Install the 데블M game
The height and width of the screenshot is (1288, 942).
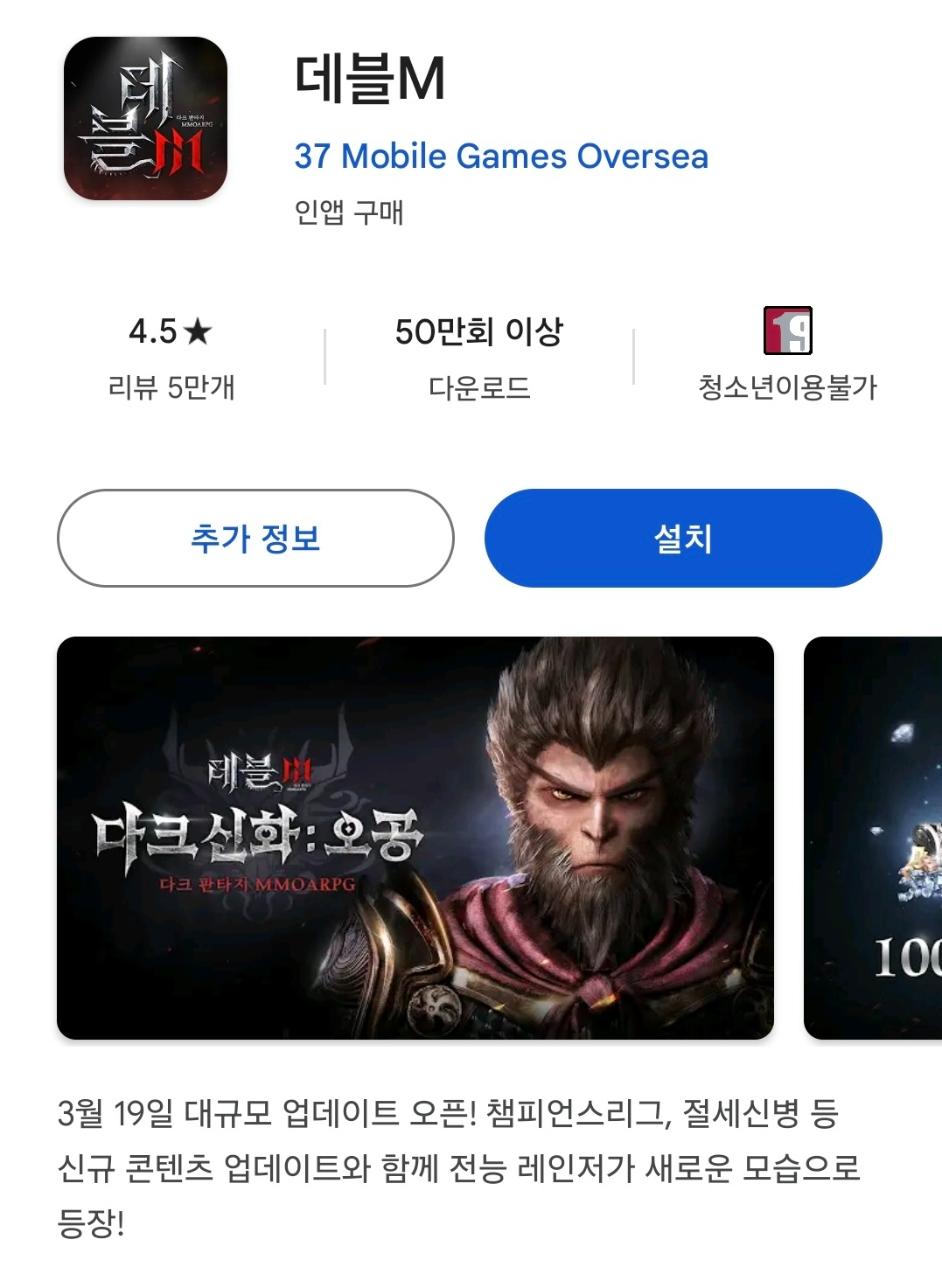pos(682,538)
